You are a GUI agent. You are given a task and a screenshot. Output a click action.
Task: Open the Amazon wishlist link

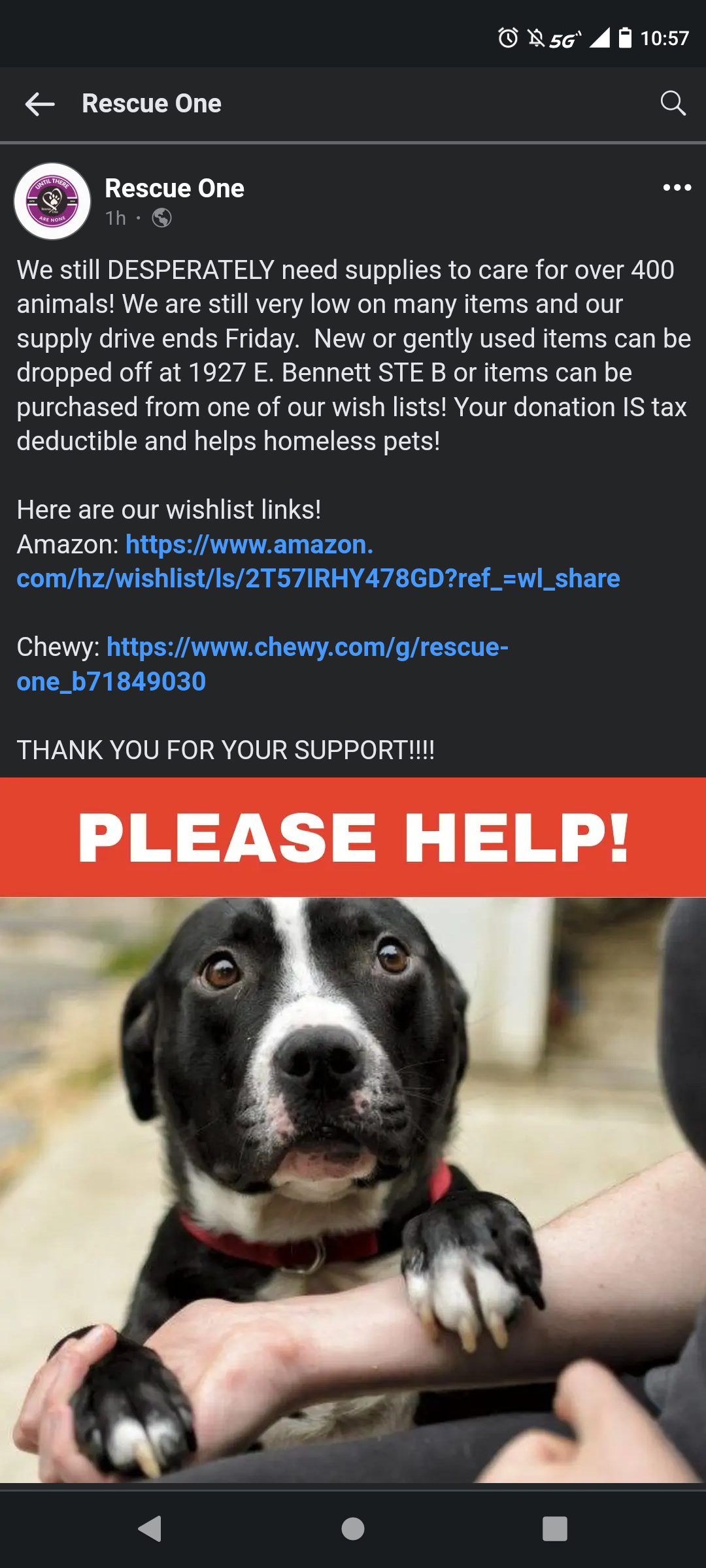(318, 578)
